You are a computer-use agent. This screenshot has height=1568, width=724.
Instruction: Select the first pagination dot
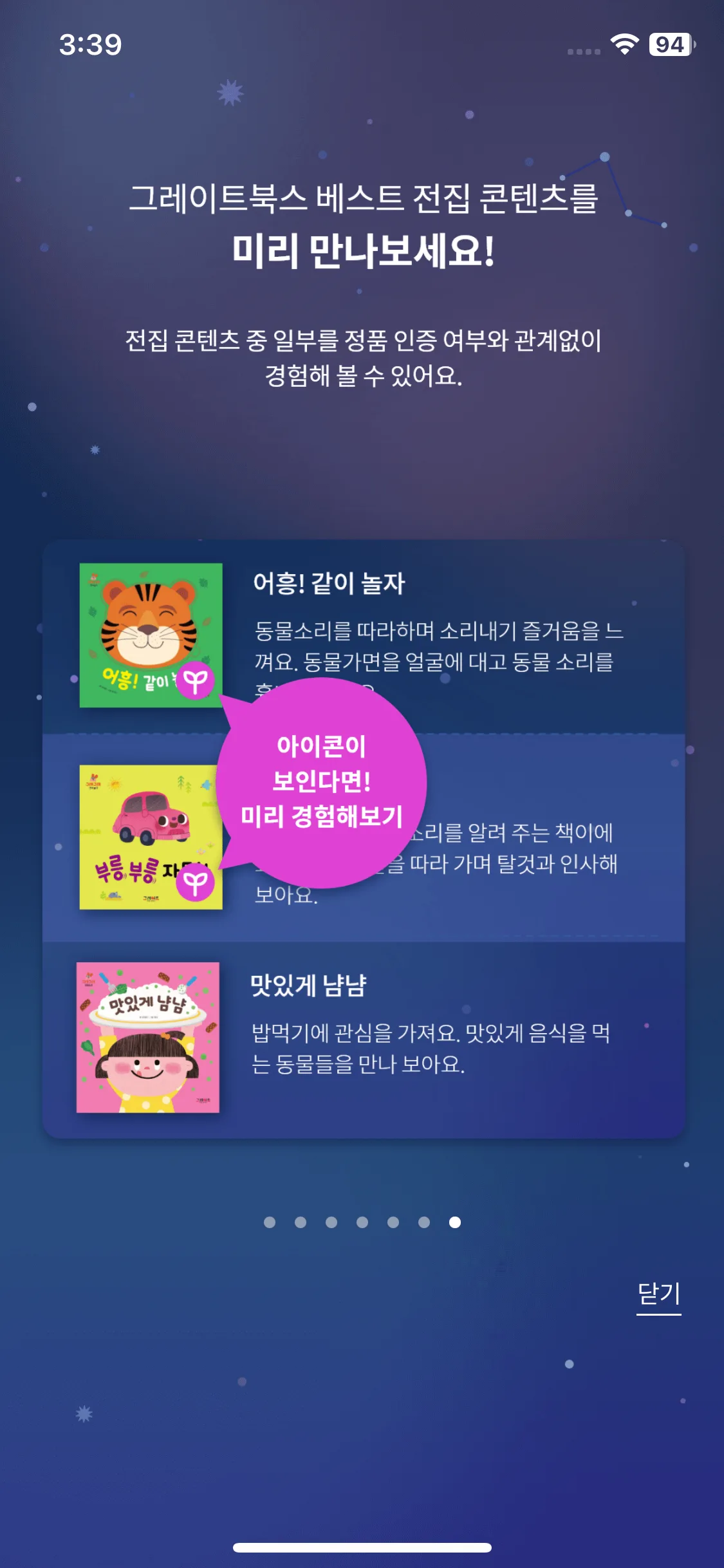coord(270,1221)
